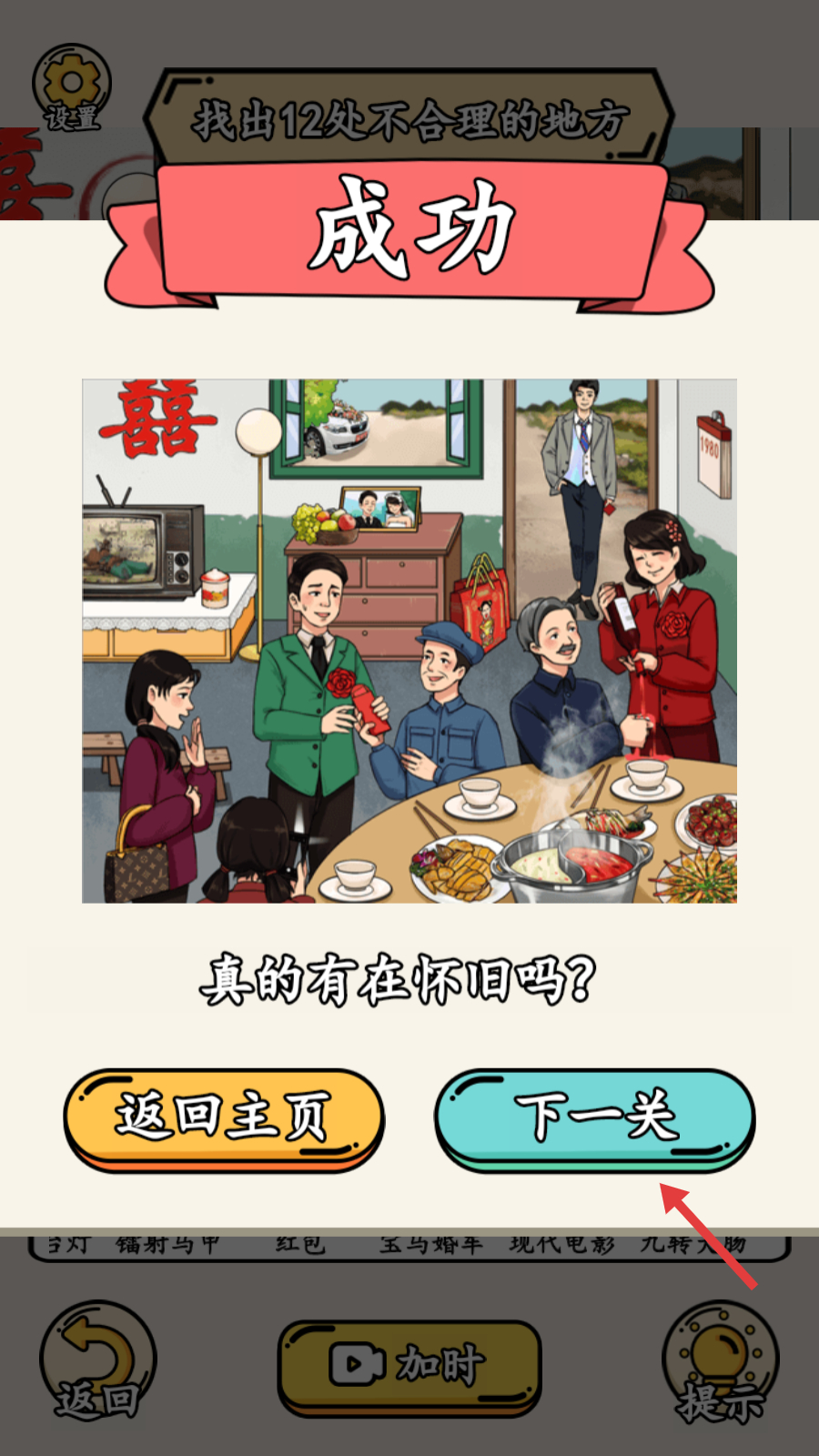Screen dimensions: 819x1456
Task: Tap 返回主页 to return to home page
Action: [x=223, y=1117]
